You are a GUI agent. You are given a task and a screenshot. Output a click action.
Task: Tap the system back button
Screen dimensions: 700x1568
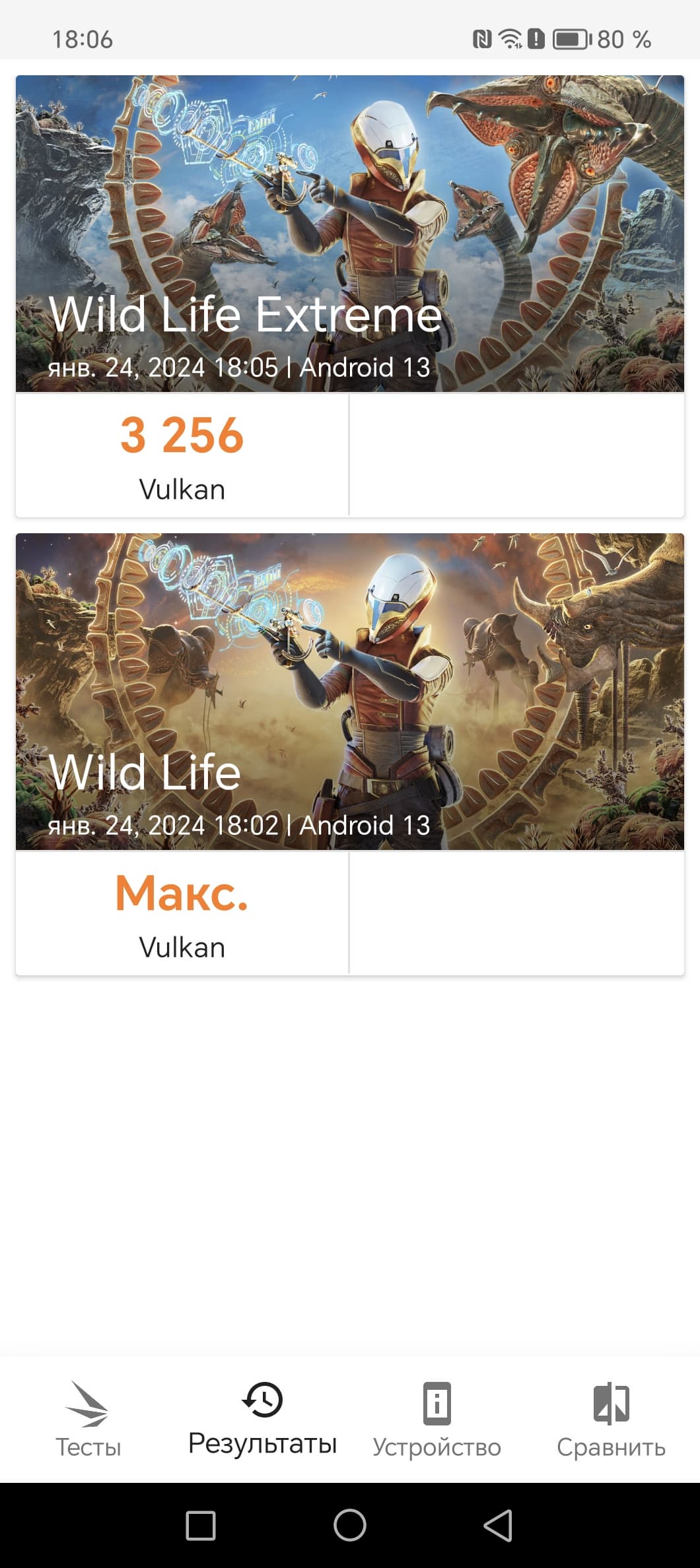click(498, 1525)
